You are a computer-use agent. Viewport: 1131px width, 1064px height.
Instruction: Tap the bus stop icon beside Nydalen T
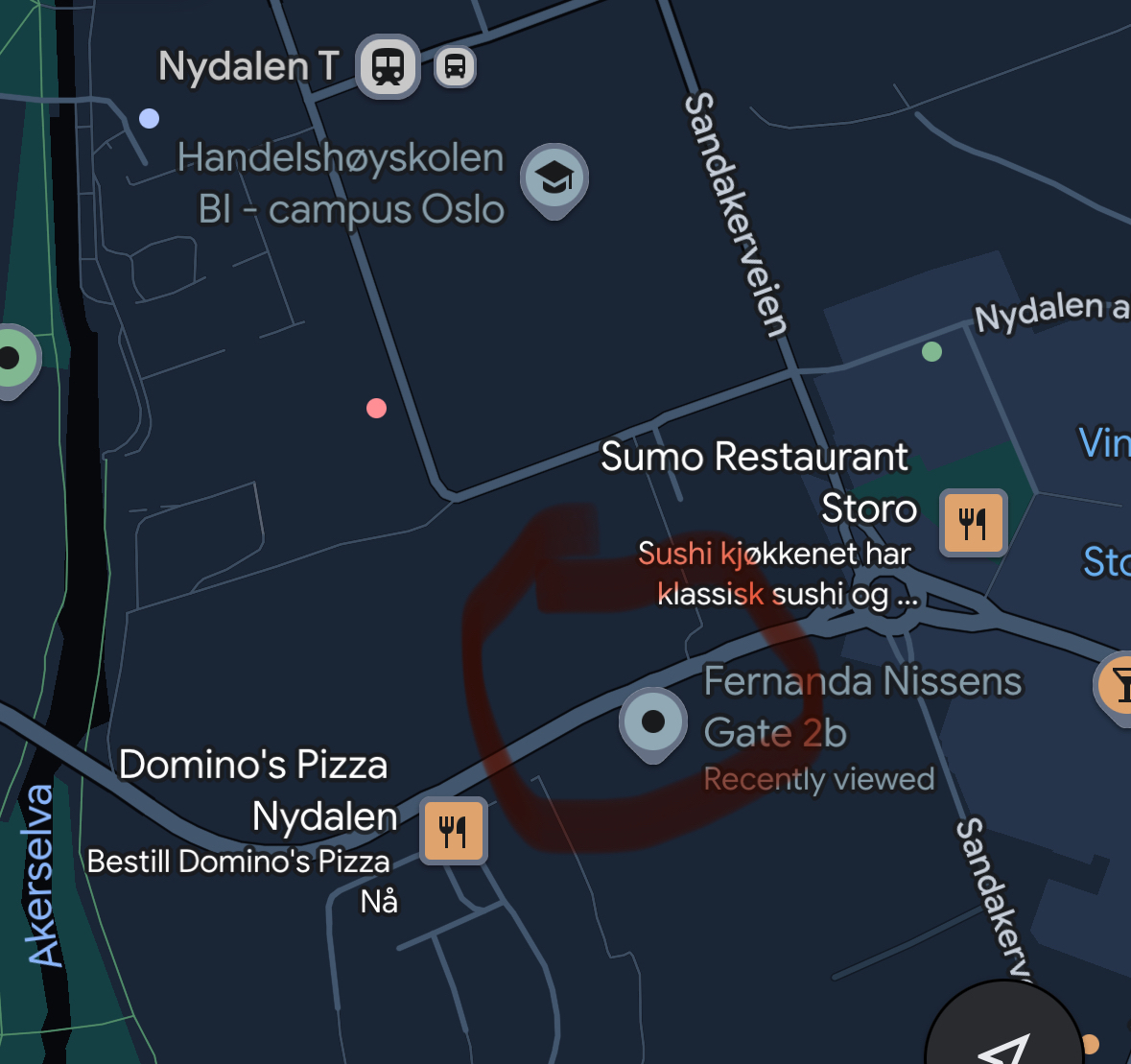(x=455, y=67)
